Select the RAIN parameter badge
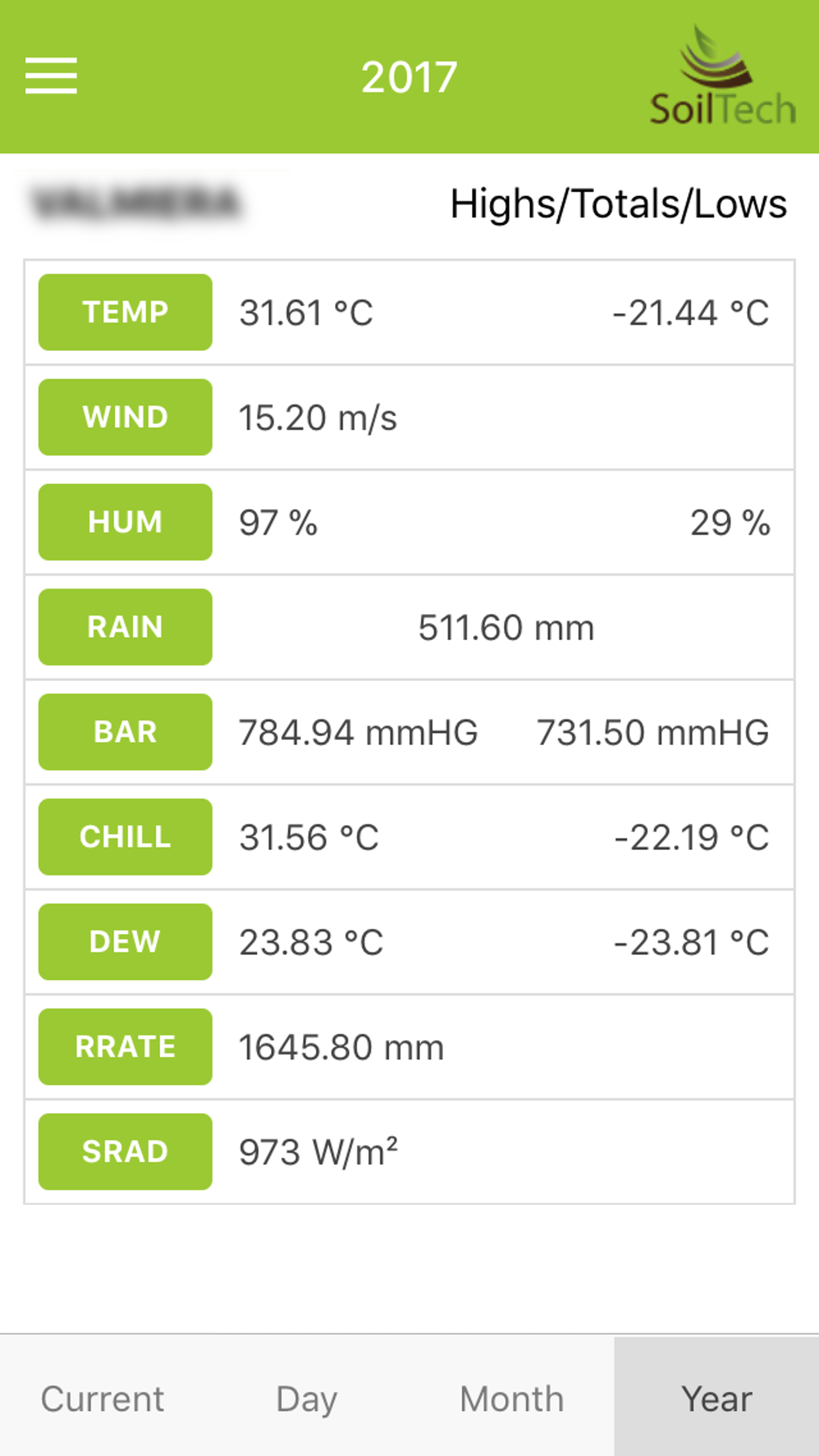 125,626
